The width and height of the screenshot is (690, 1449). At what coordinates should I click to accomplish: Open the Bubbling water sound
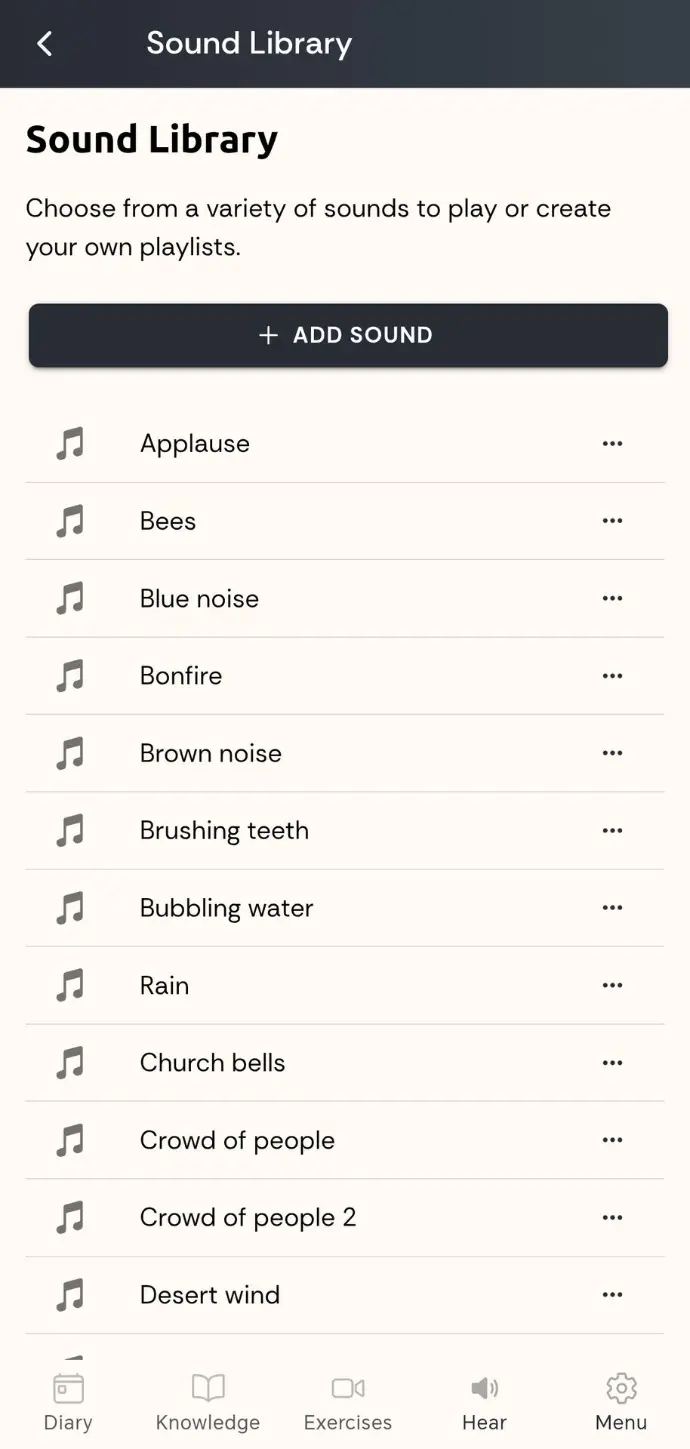point(345,908)
